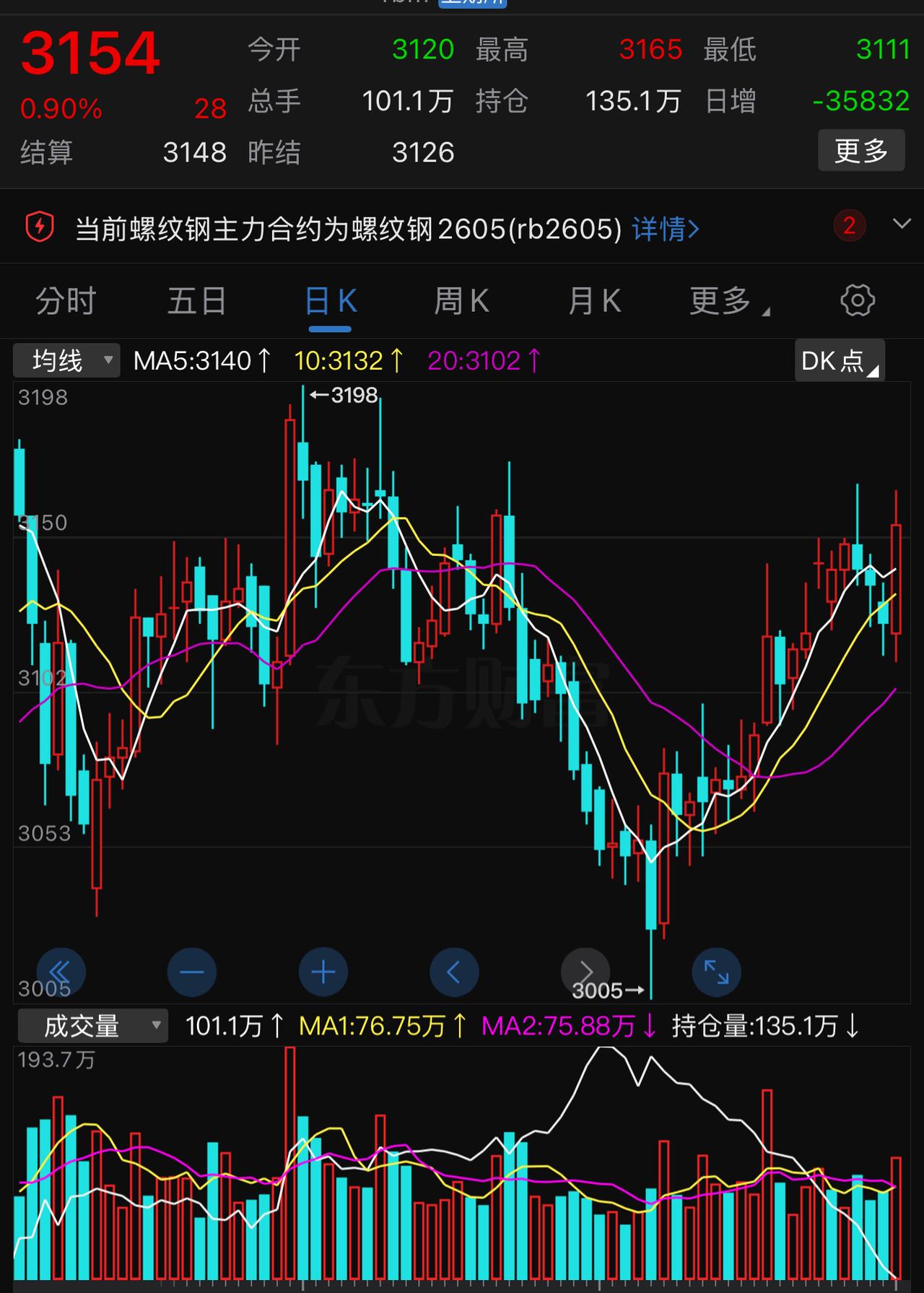The image size is (924, 1293).
Task: Zoom out of the candlestick chart
Action: (x=191, y=972)
